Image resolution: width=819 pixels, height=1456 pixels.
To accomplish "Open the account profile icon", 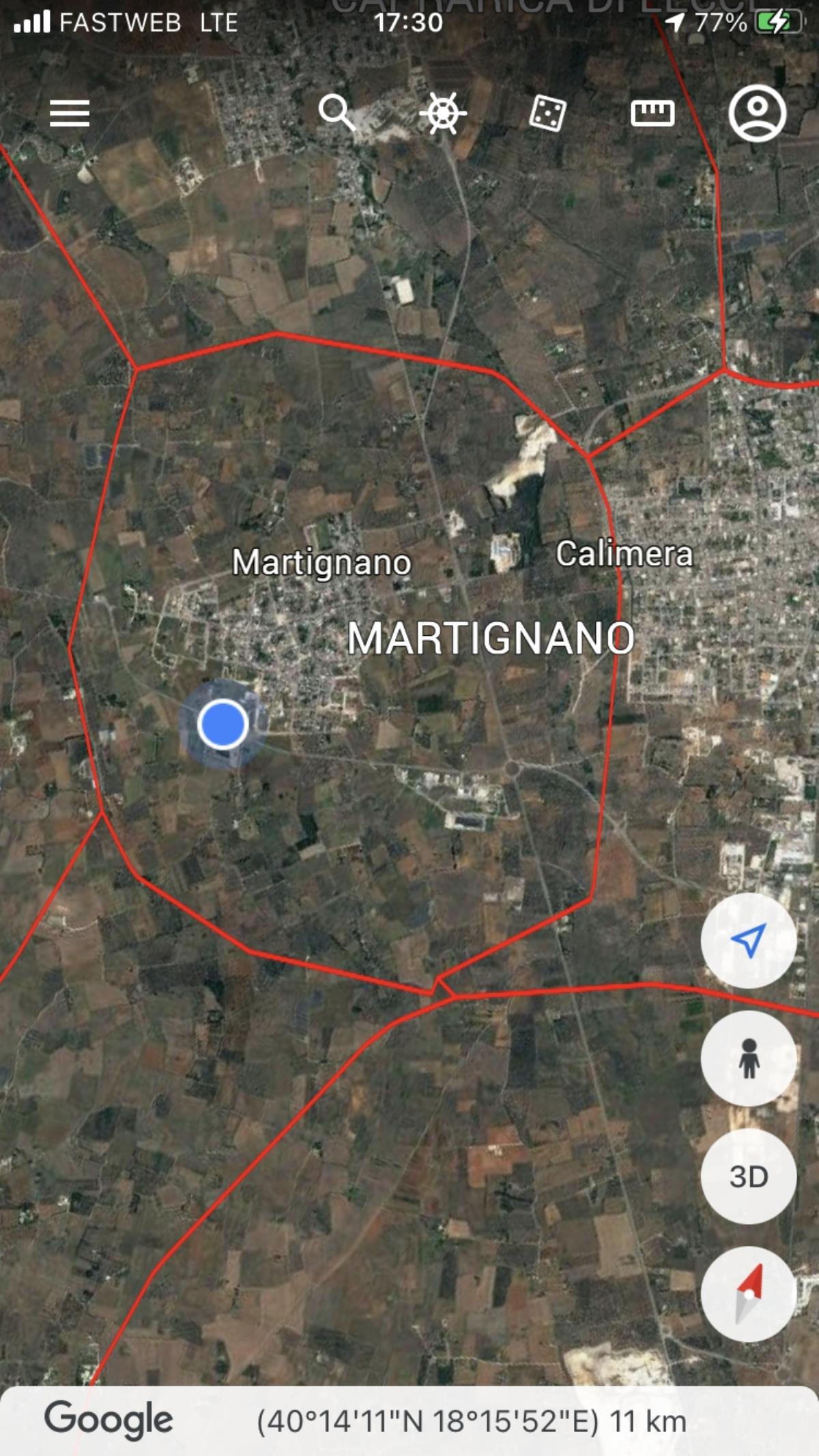I will point(758,113).
